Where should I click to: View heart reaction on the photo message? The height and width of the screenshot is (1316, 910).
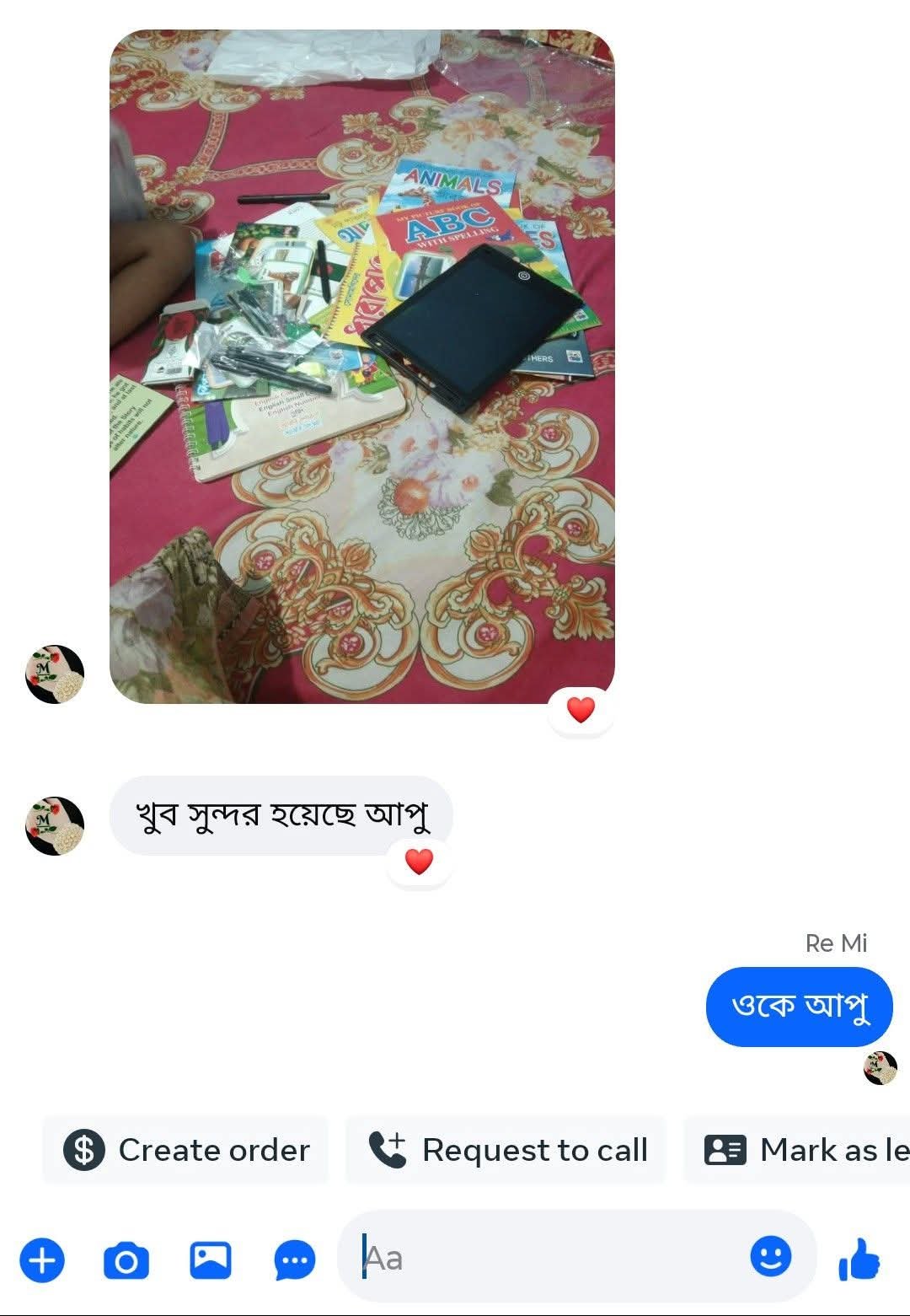pyautogui.click(x=581, y=710)
